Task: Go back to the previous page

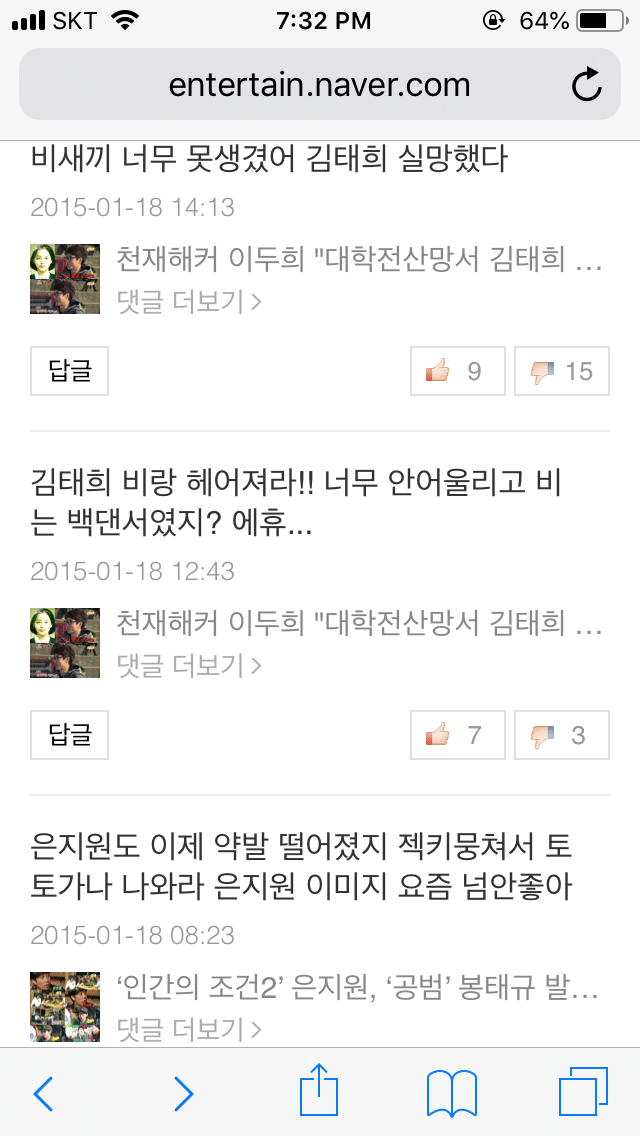Action: (43, 1093)
